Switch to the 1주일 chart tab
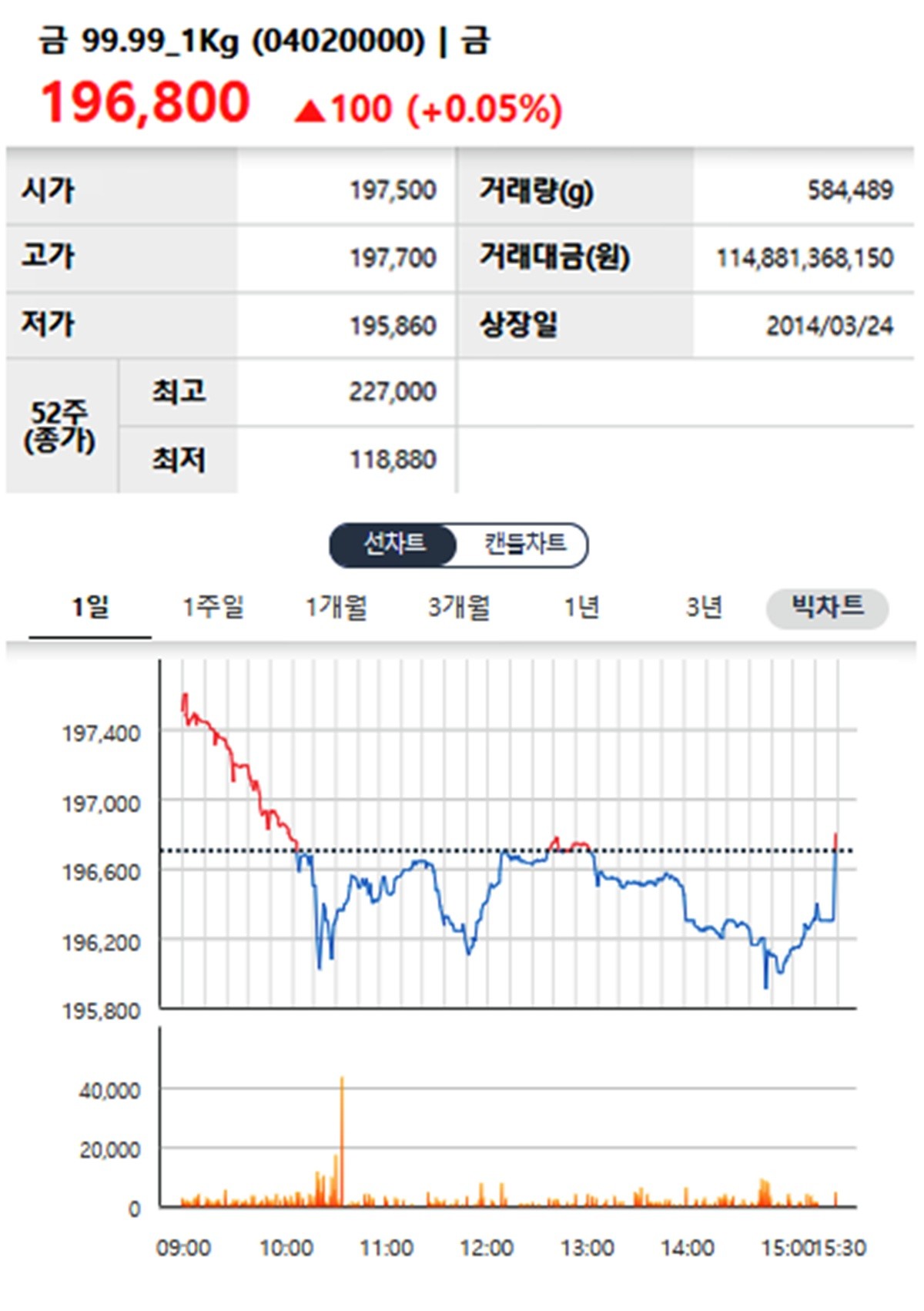924x1311 pixels. coord(212,608)
